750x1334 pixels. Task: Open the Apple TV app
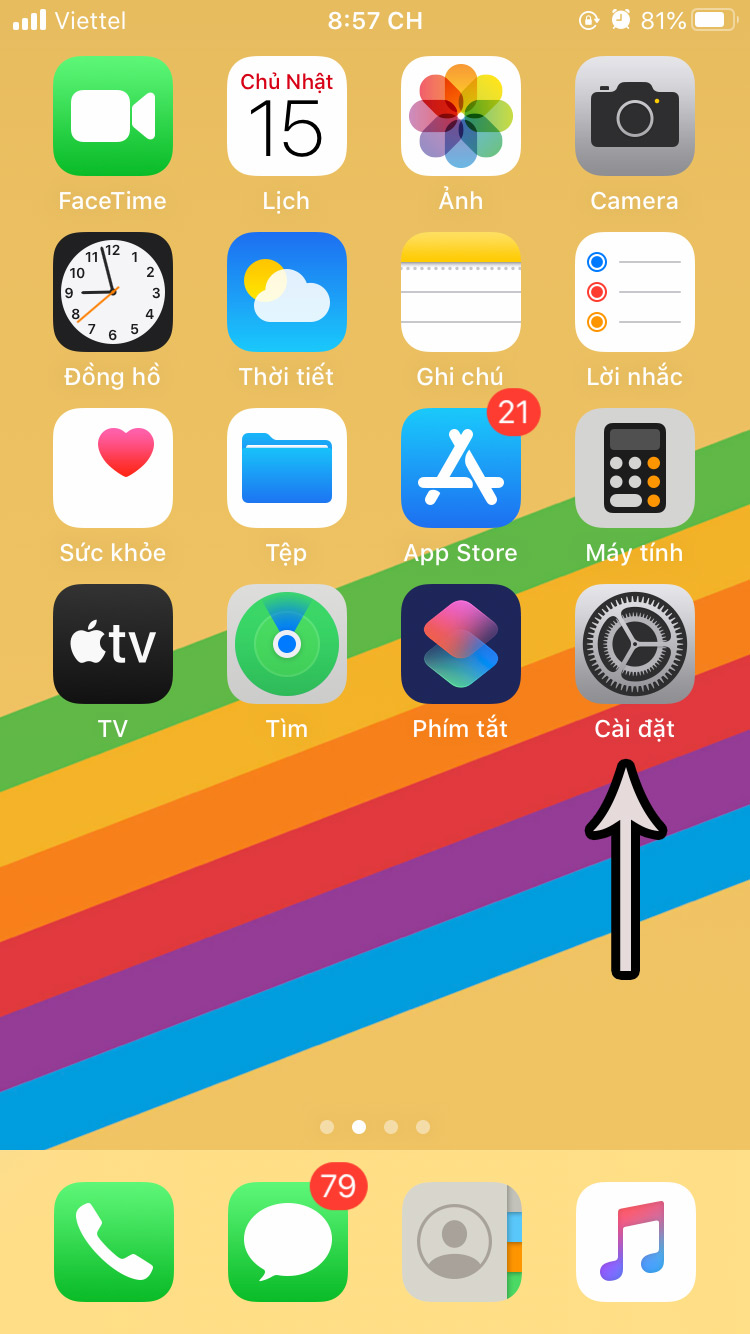[x=113, y=644]
